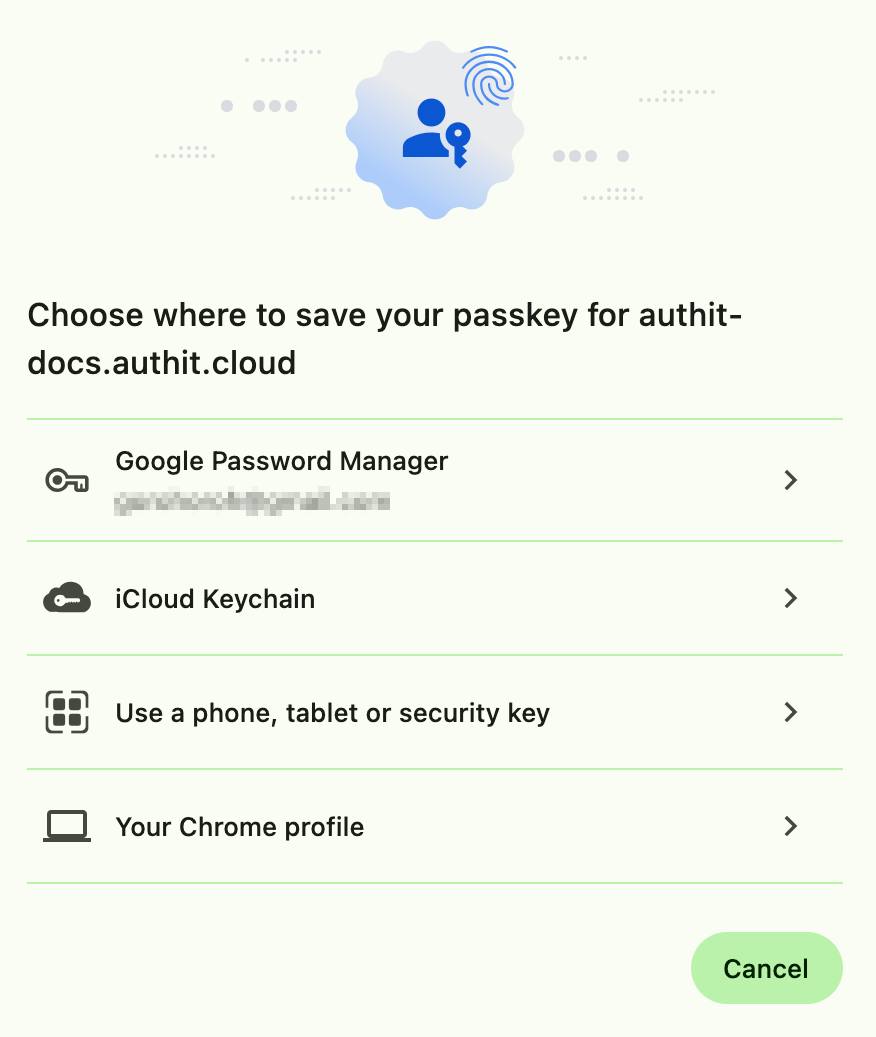This screenshot has height=1037, width=876.
Task: Save passkey to Your Chrome profile
Action: click(434, 827)
